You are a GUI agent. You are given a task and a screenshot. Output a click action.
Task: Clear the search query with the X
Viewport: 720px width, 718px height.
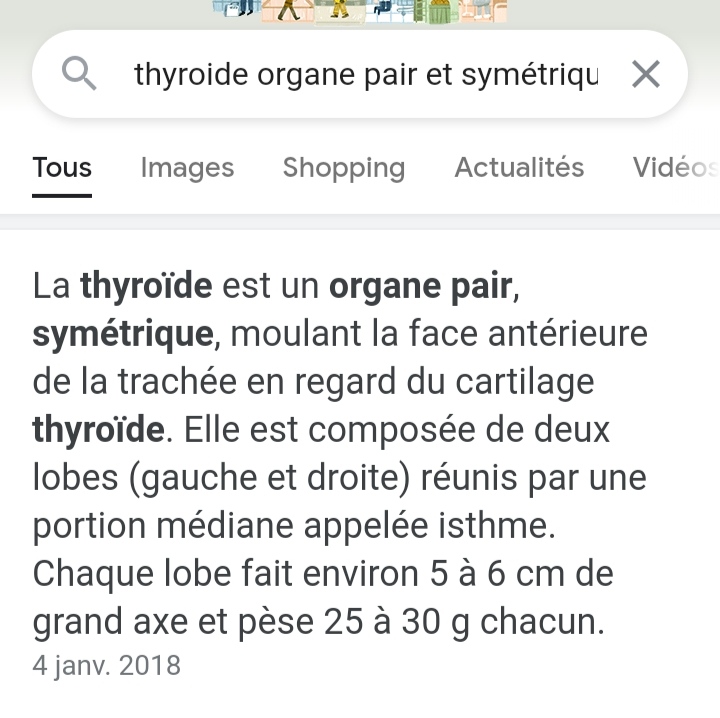pos(646,74)
